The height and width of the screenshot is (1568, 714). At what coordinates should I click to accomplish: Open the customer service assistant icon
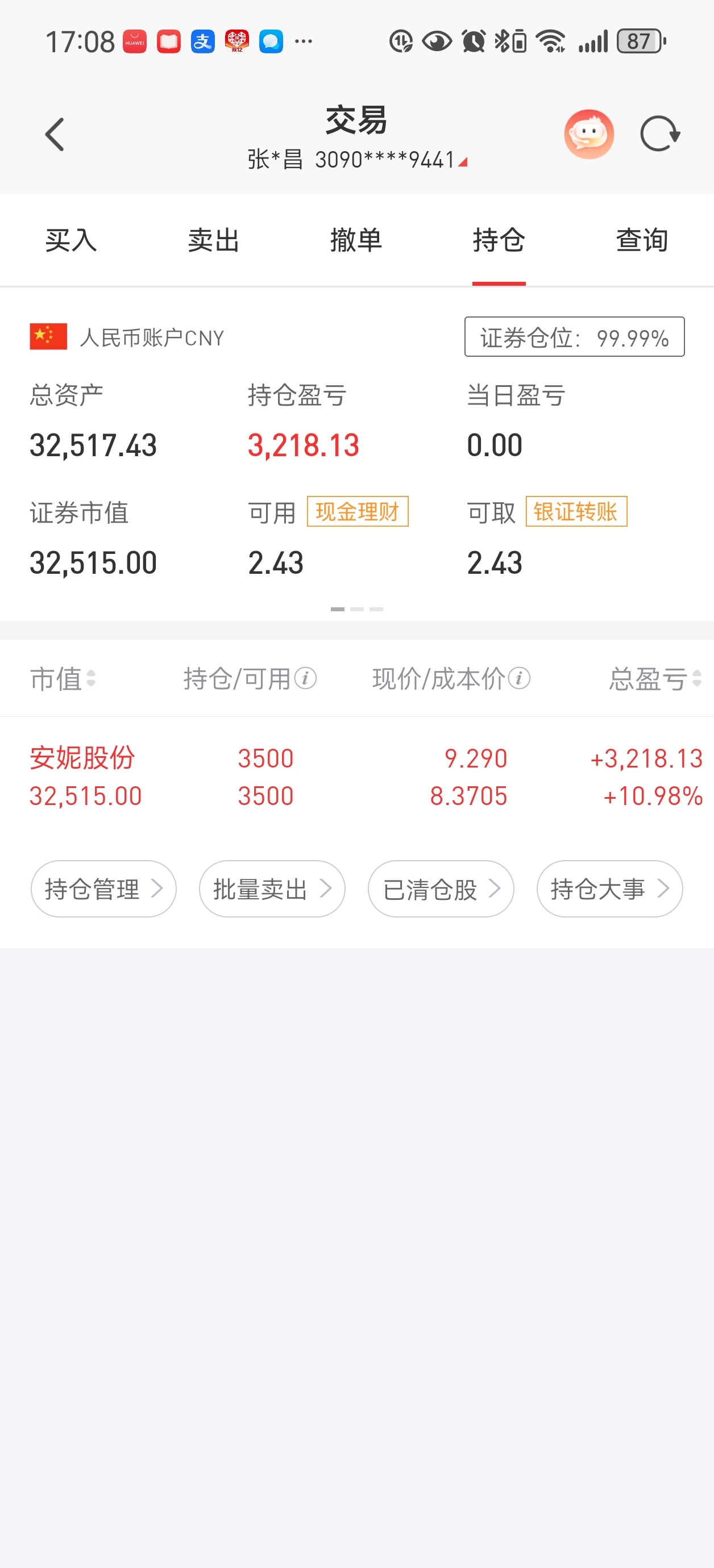588,134
